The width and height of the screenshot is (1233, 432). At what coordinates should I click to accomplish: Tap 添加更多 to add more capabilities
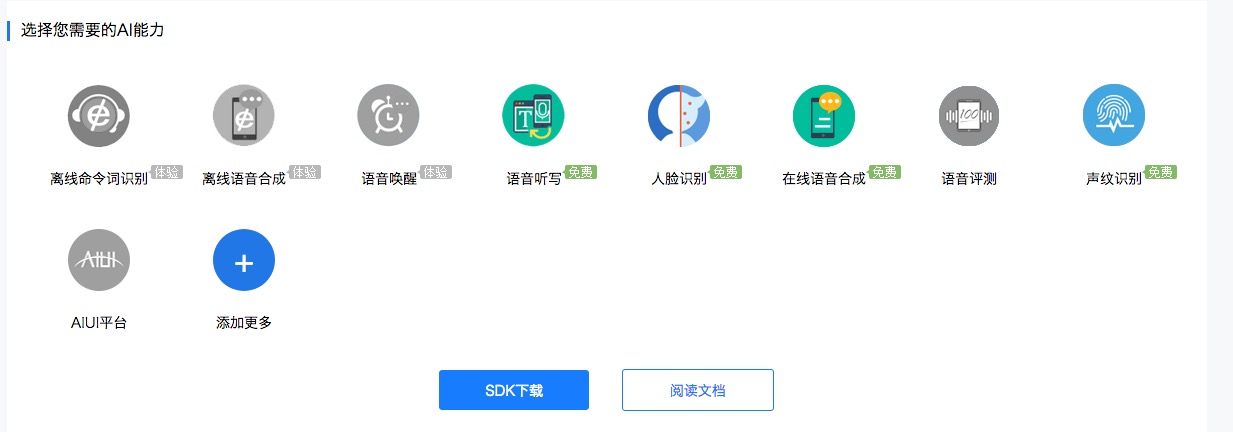point(244,261)
